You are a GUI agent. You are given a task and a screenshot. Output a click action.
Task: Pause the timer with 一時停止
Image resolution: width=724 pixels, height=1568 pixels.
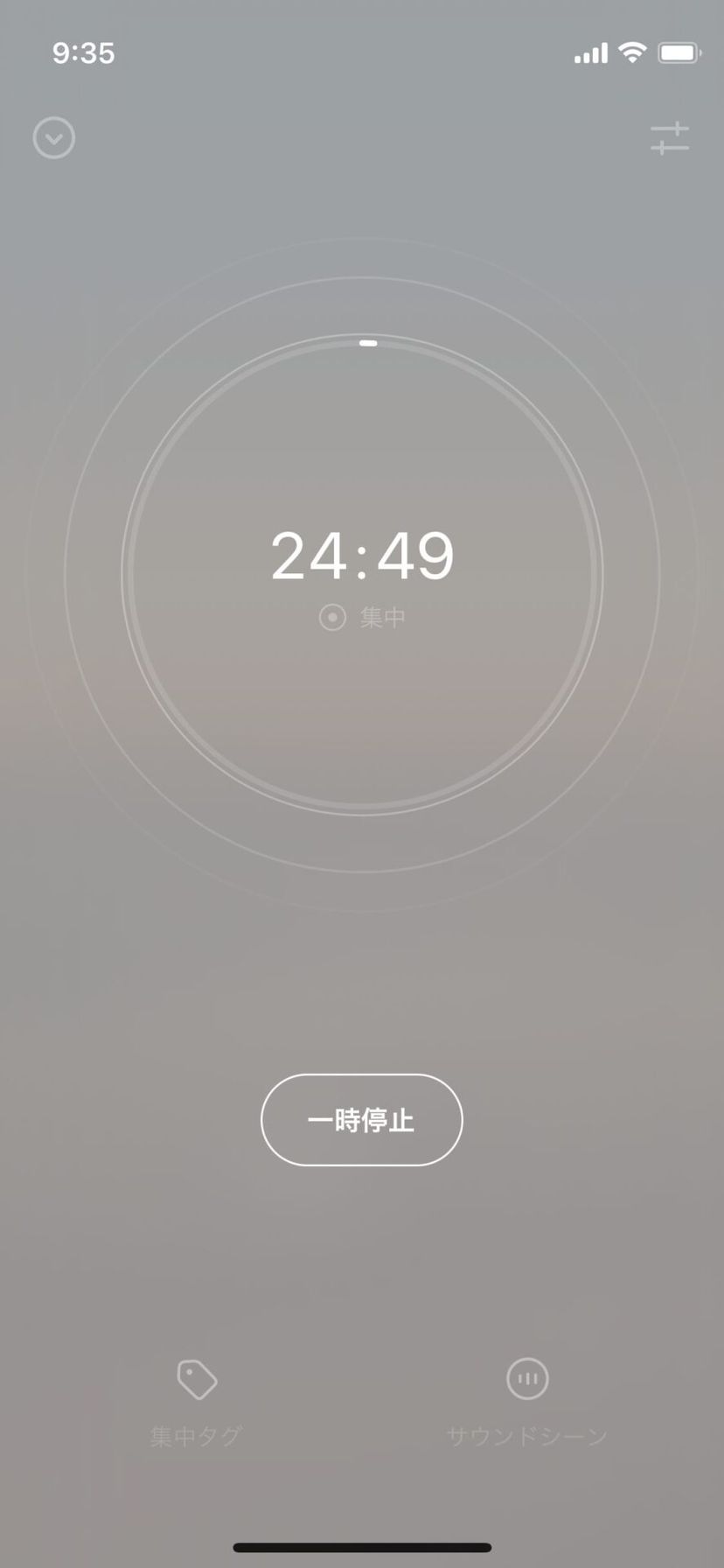361,1120
